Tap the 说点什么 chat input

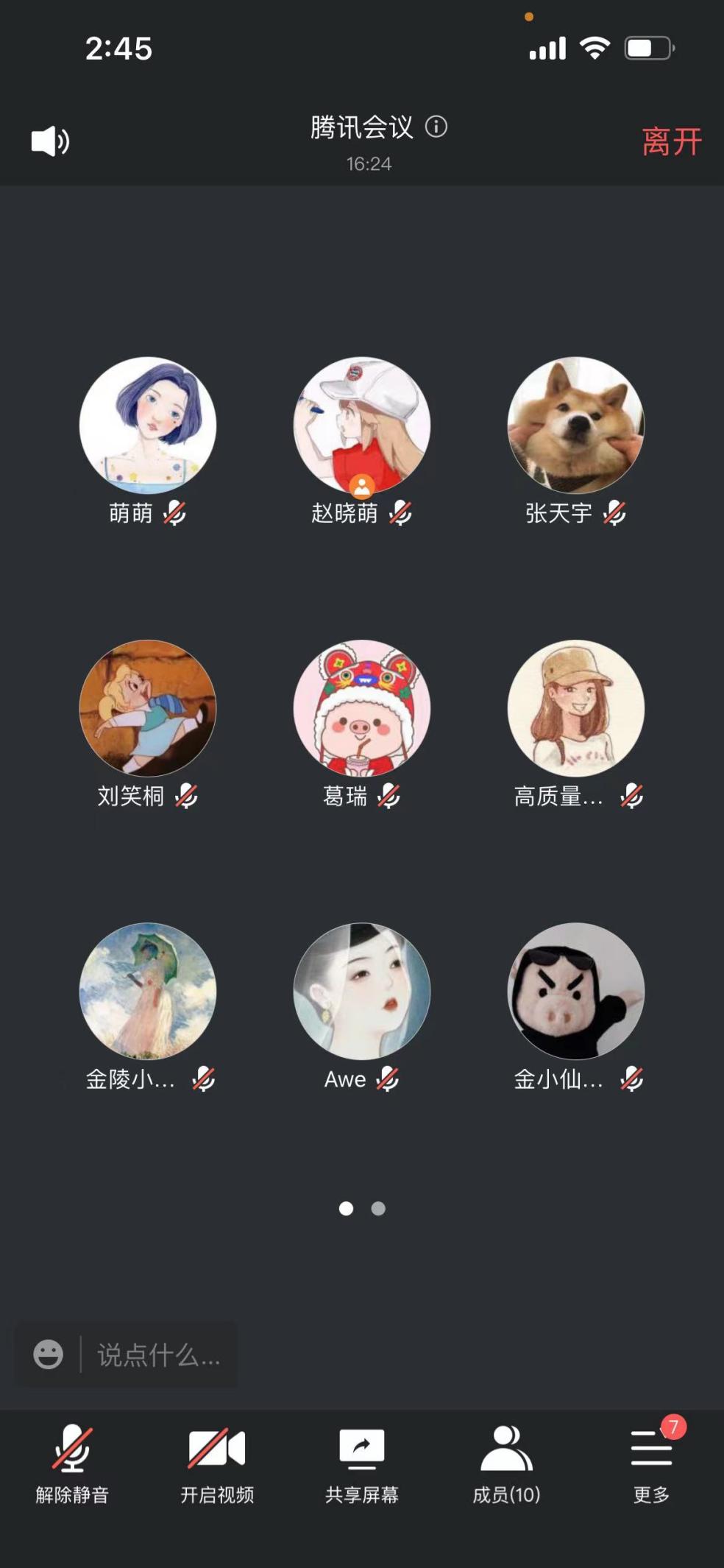(158, 1355)
